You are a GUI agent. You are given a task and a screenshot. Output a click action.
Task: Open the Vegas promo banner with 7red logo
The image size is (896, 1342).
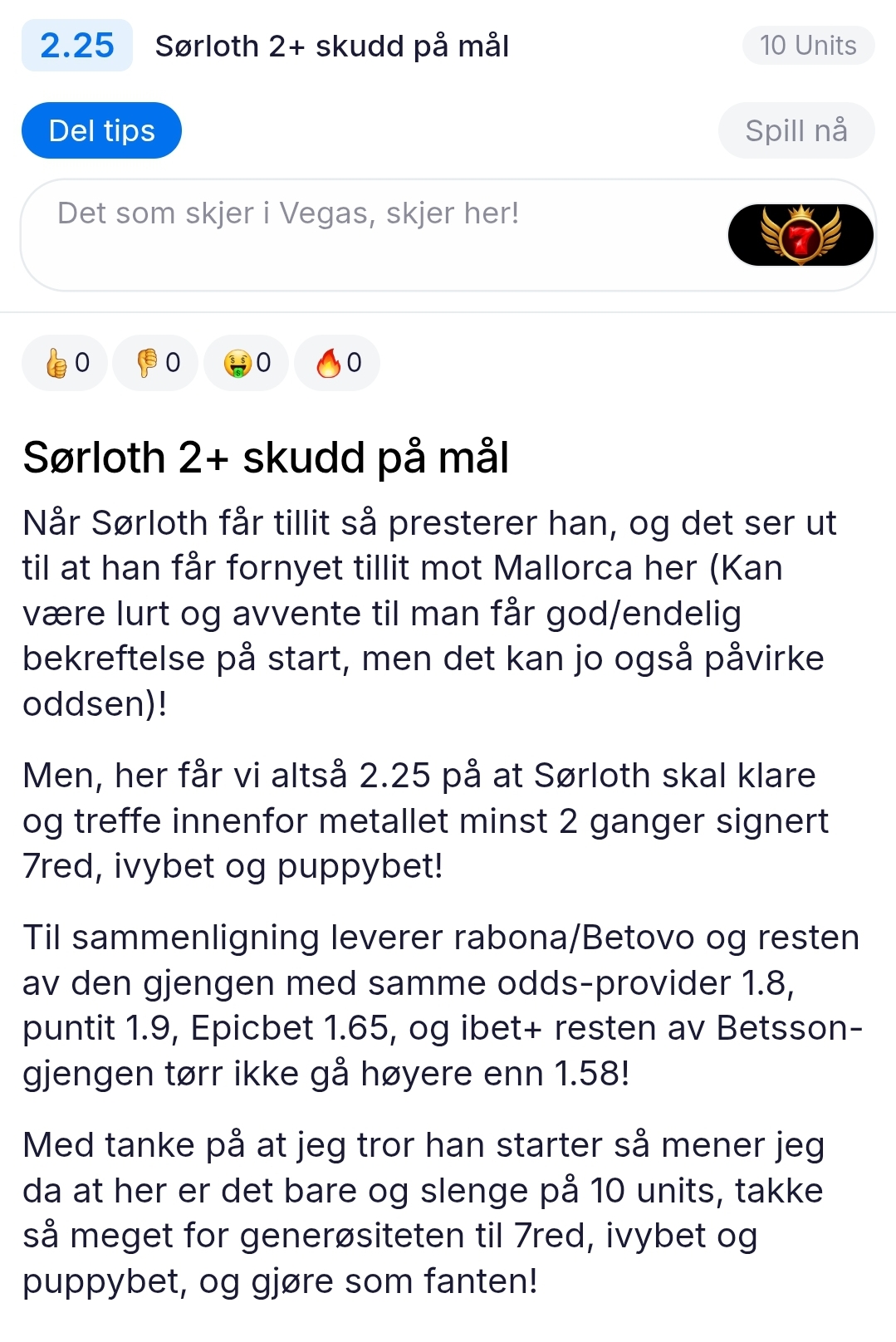coord(448,235)
